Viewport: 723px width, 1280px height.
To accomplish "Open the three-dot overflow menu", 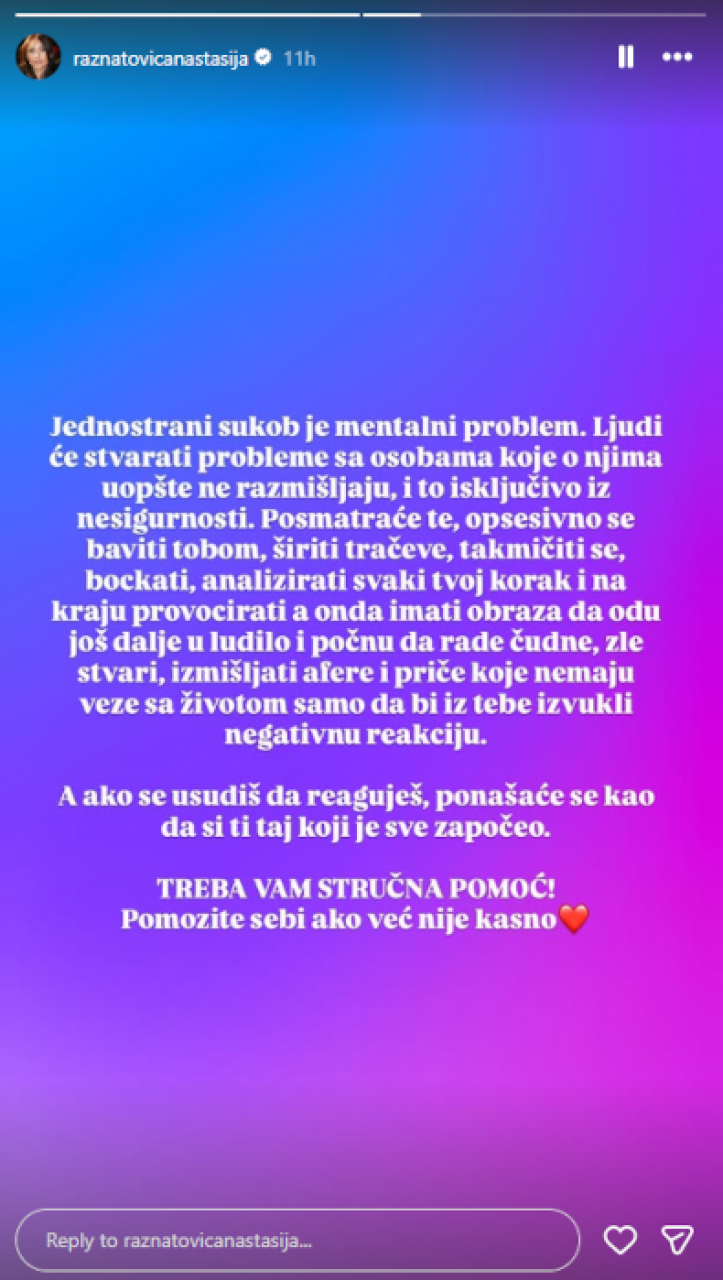I will (677, 57).
